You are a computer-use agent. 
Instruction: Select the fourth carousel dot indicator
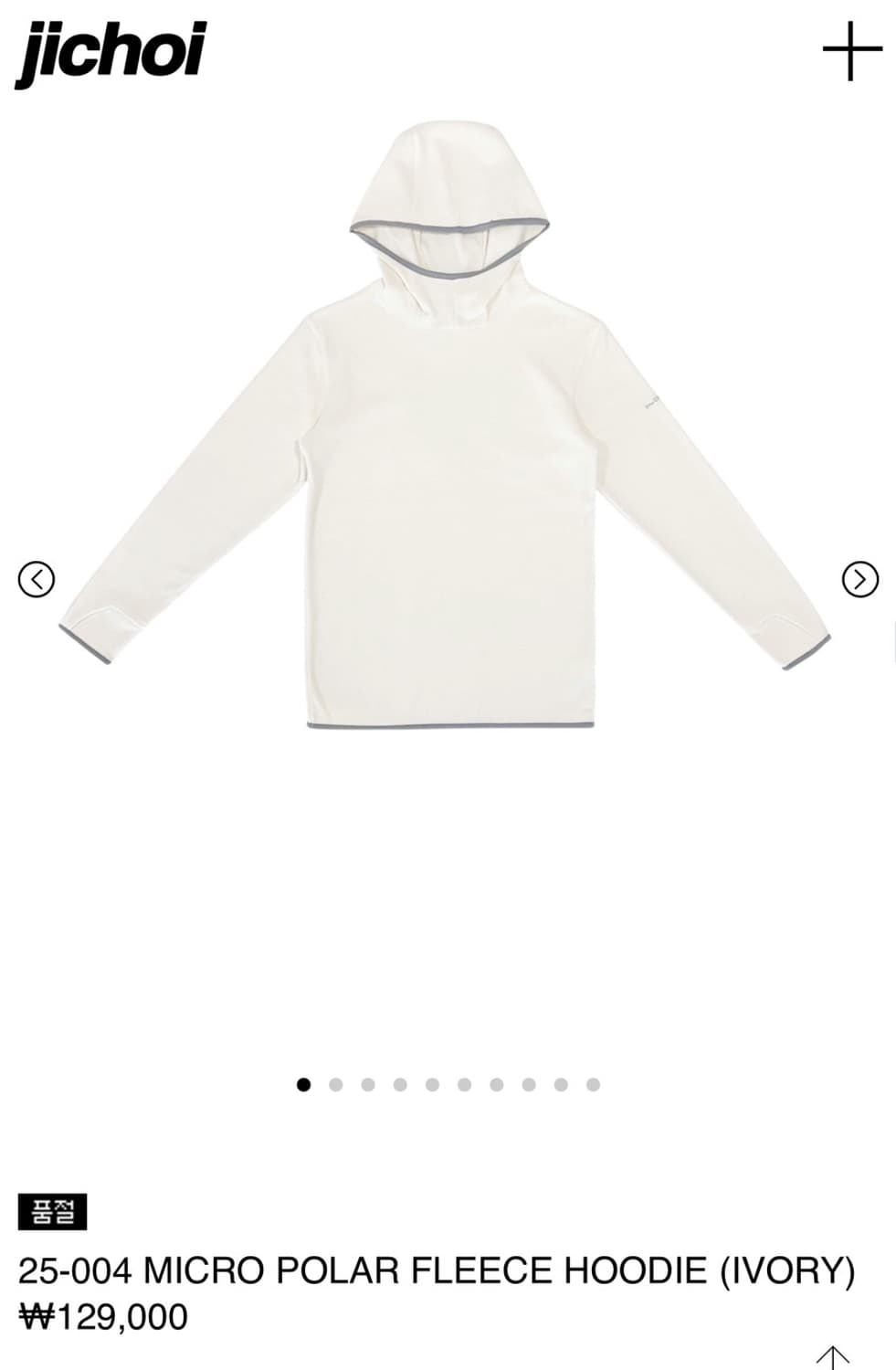pos(400,1086)
